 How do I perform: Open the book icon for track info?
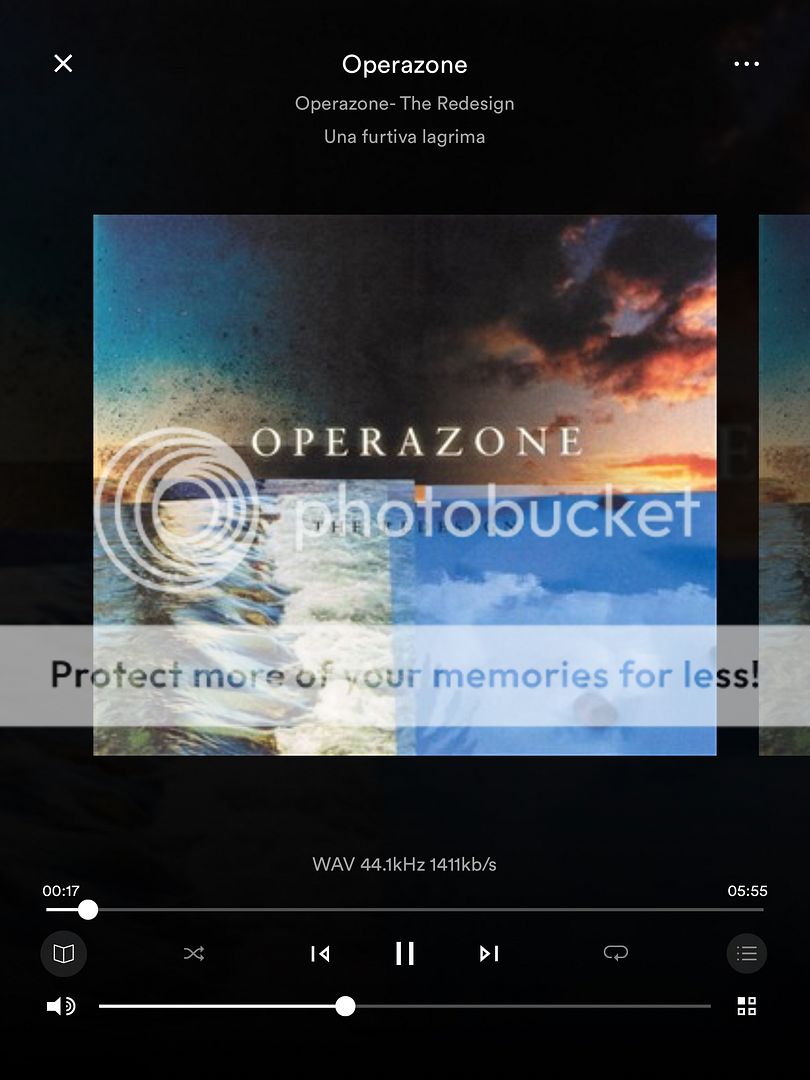(x=63, y=953)
